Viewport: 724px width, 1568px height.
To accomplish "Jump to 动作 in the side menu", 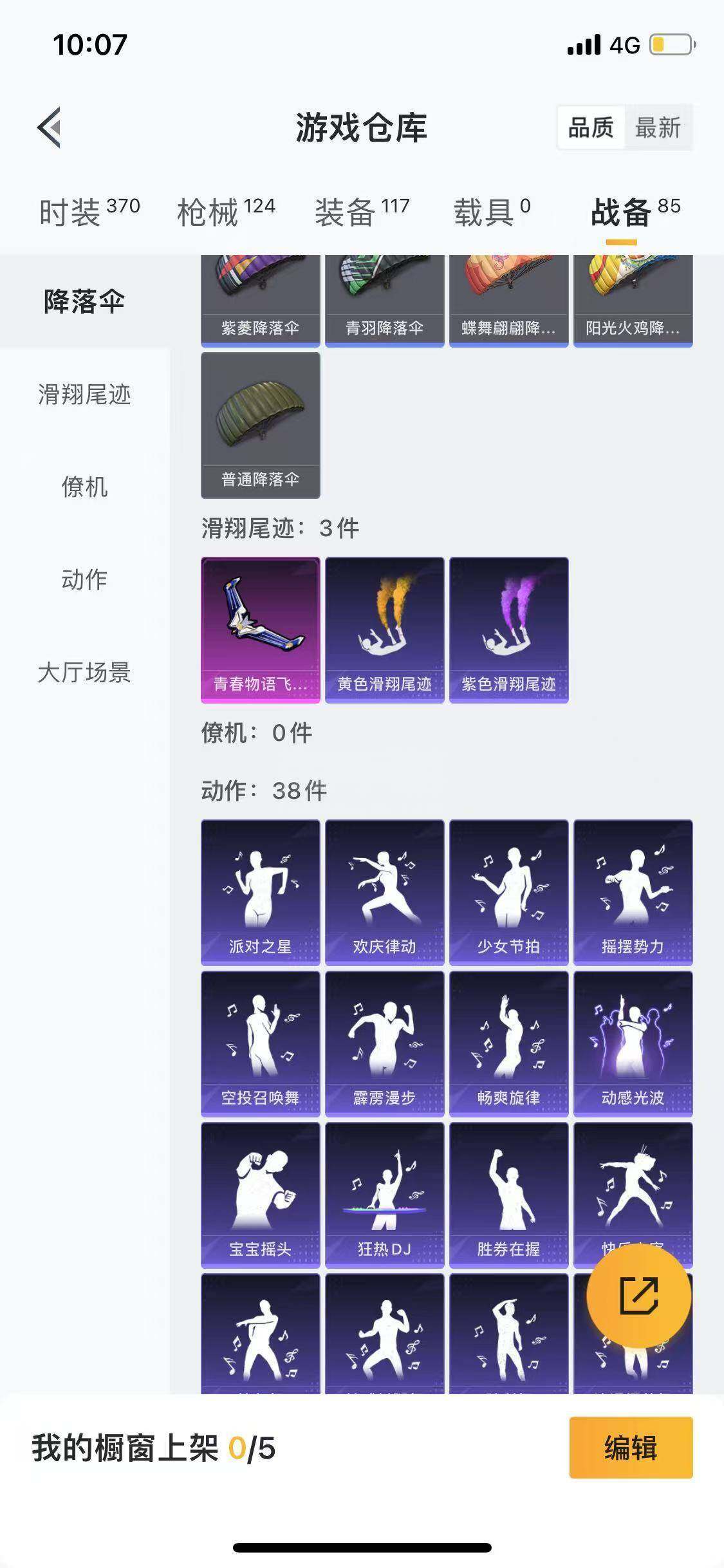I will [84, 579].
